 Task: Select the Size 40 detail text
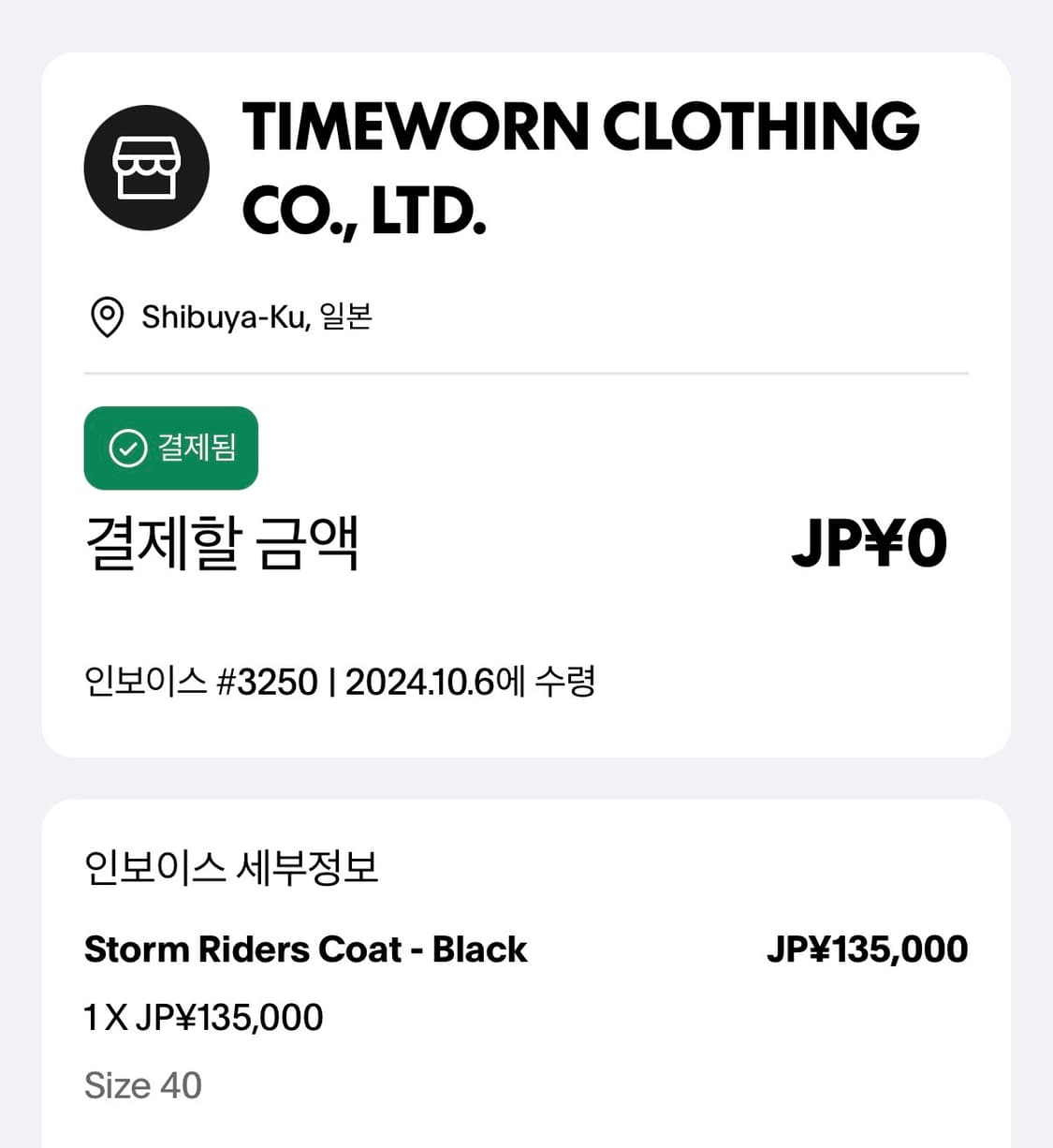[142, 1084]
